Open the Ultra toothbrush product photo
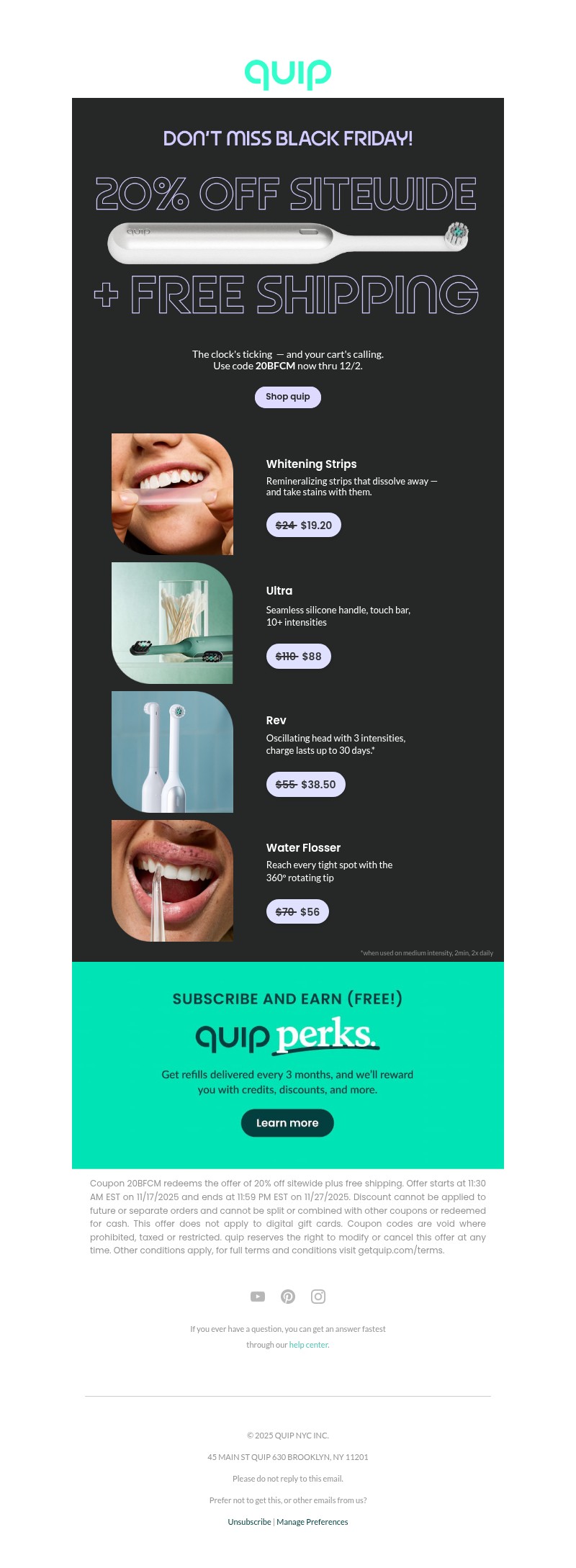The width and height of the screenshot is (576, 1568). pyautogui.click(x=172, y=623)
